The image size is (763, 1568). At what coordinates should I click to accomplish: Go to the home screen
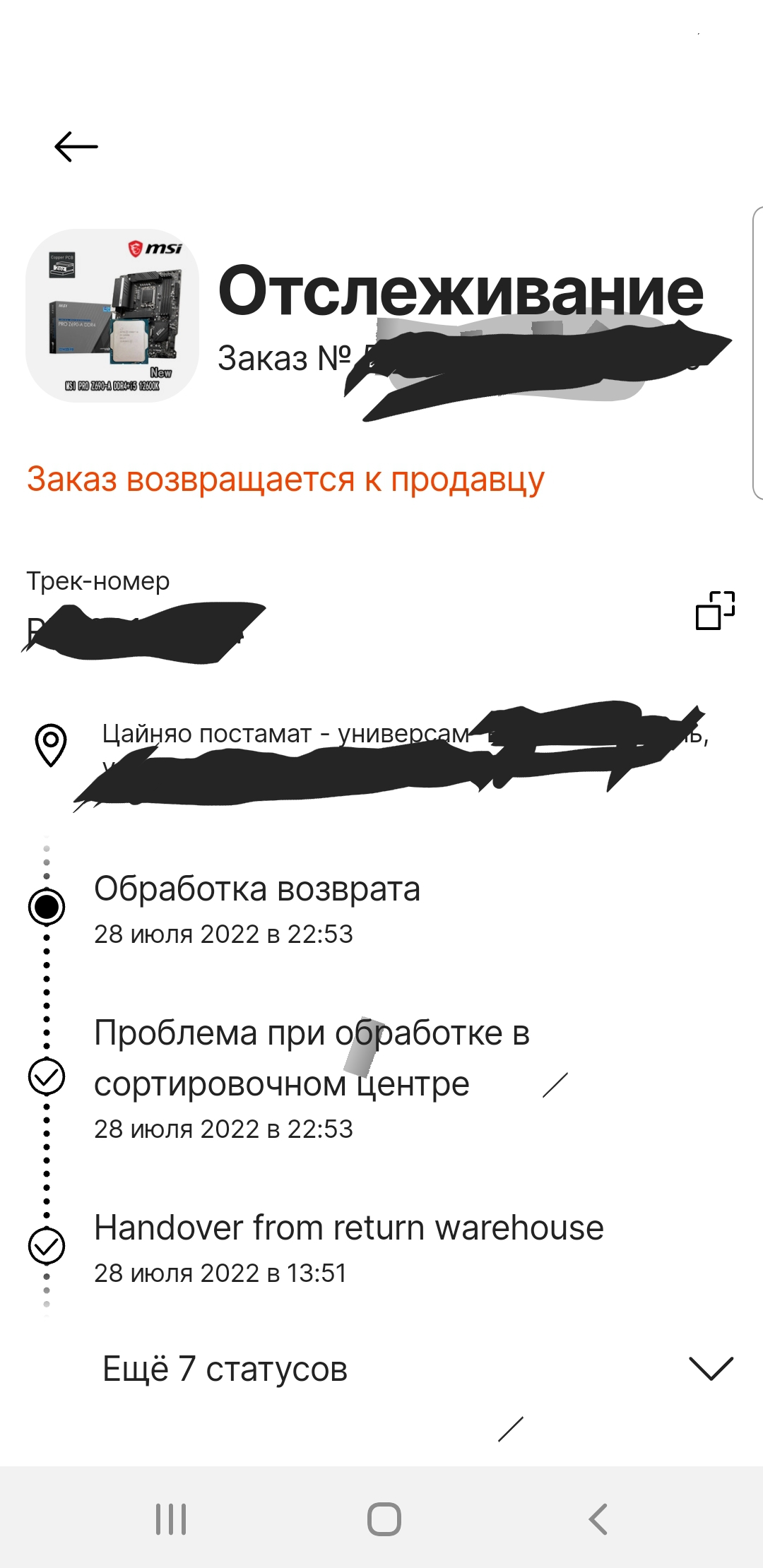pos(384,1519)
